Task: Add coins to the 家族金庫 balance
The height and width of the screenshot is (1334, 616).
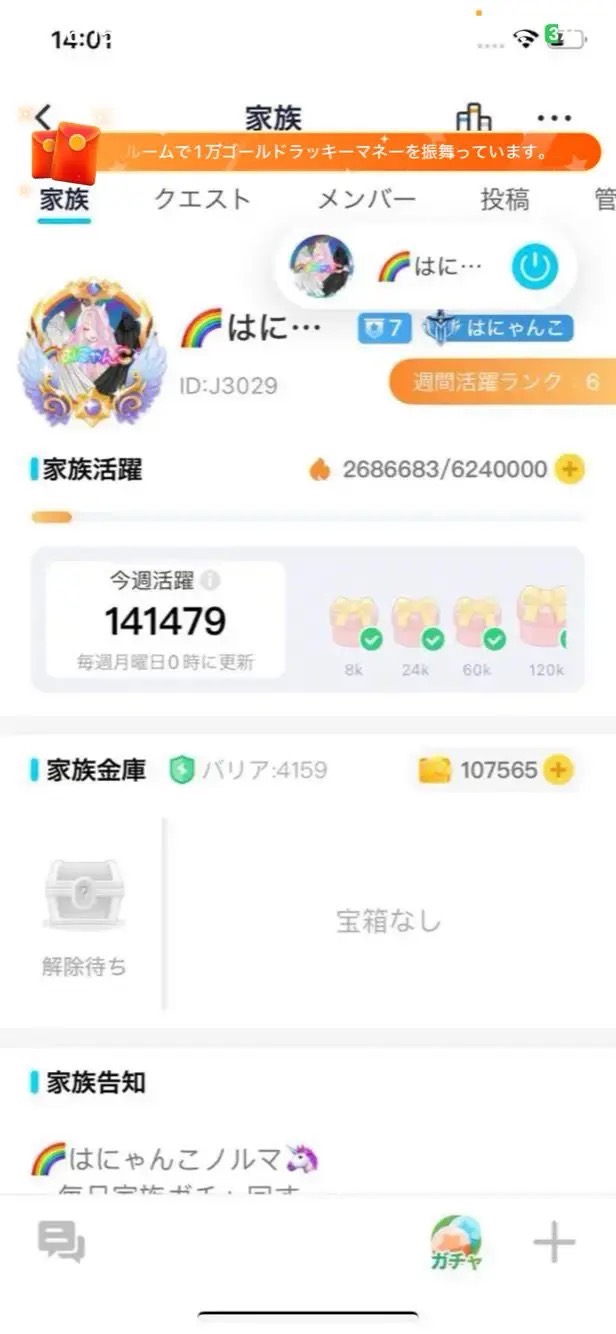Action: [558, 770]
